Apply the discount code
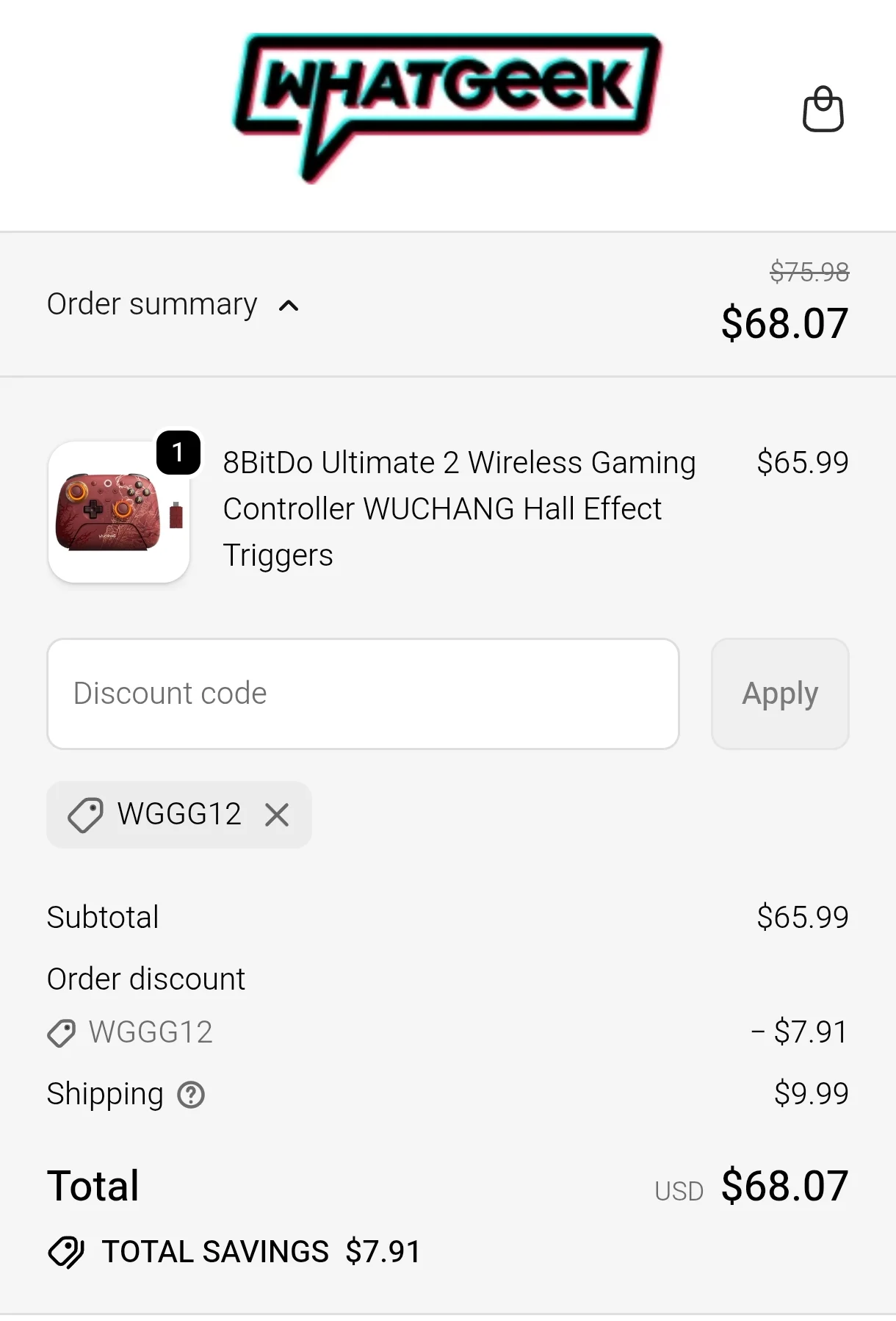The image size is (896, 1321). (780, 694)
